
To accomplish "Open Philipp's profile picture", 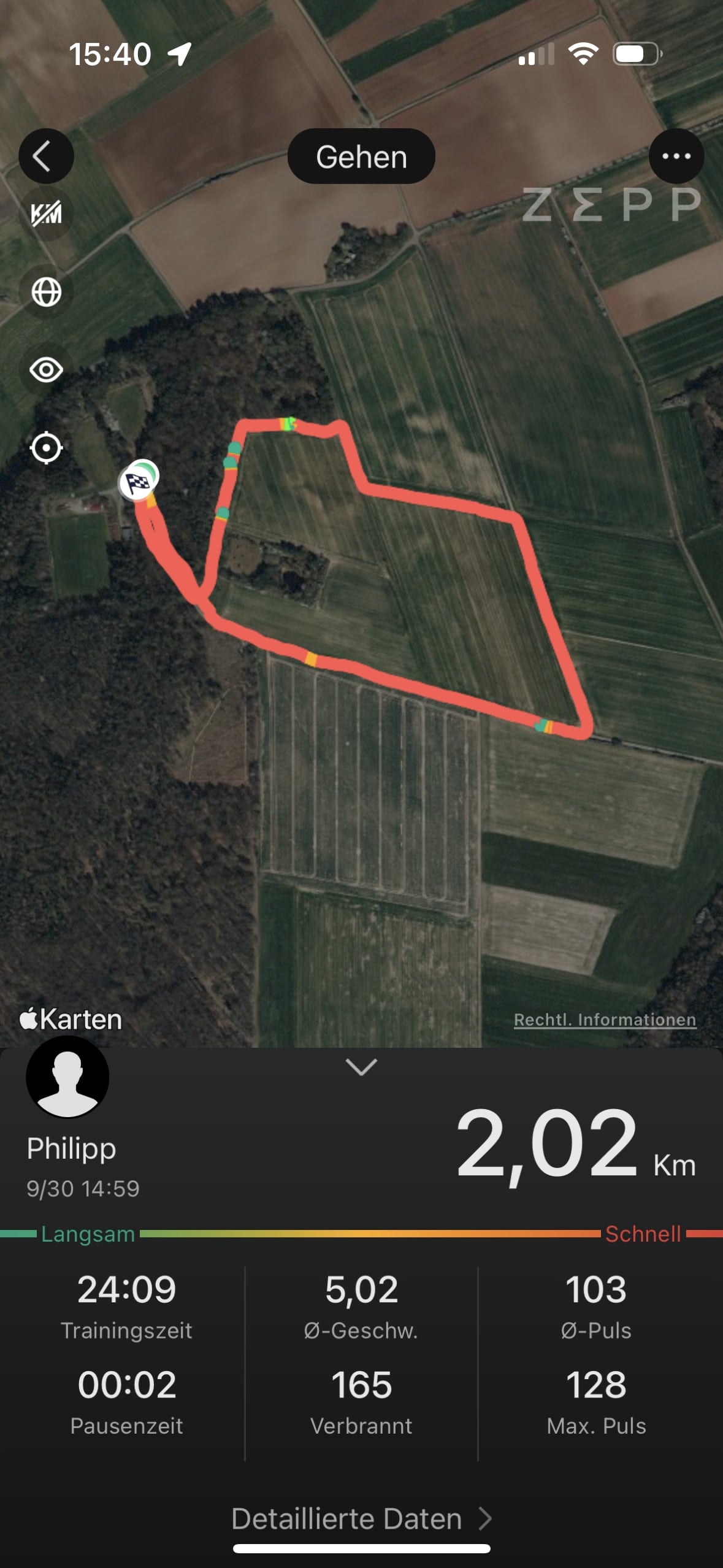I will [x=67, y=1077].
